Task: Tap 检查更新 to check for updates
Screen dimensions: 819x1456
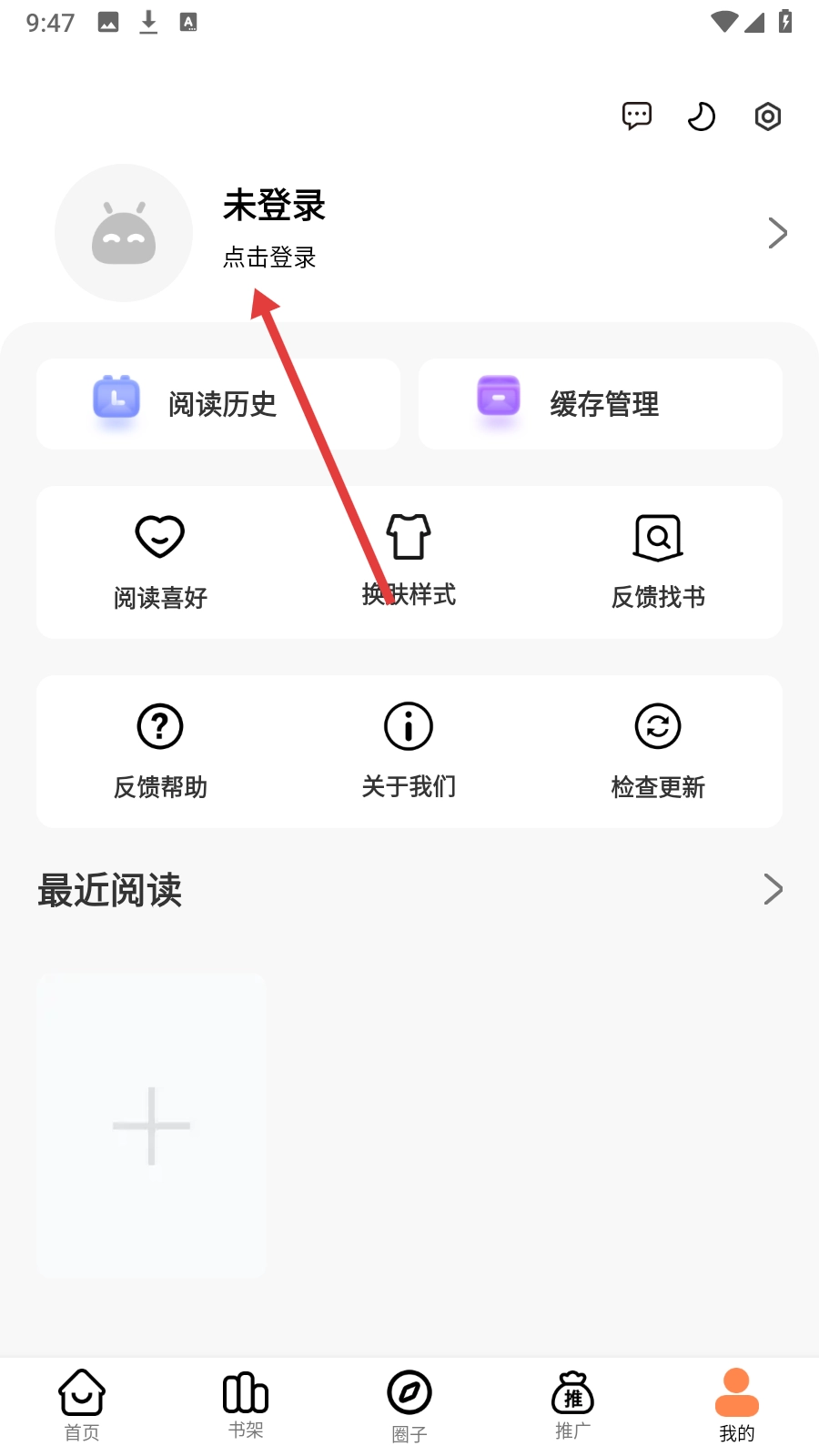Action: point(658,751)
